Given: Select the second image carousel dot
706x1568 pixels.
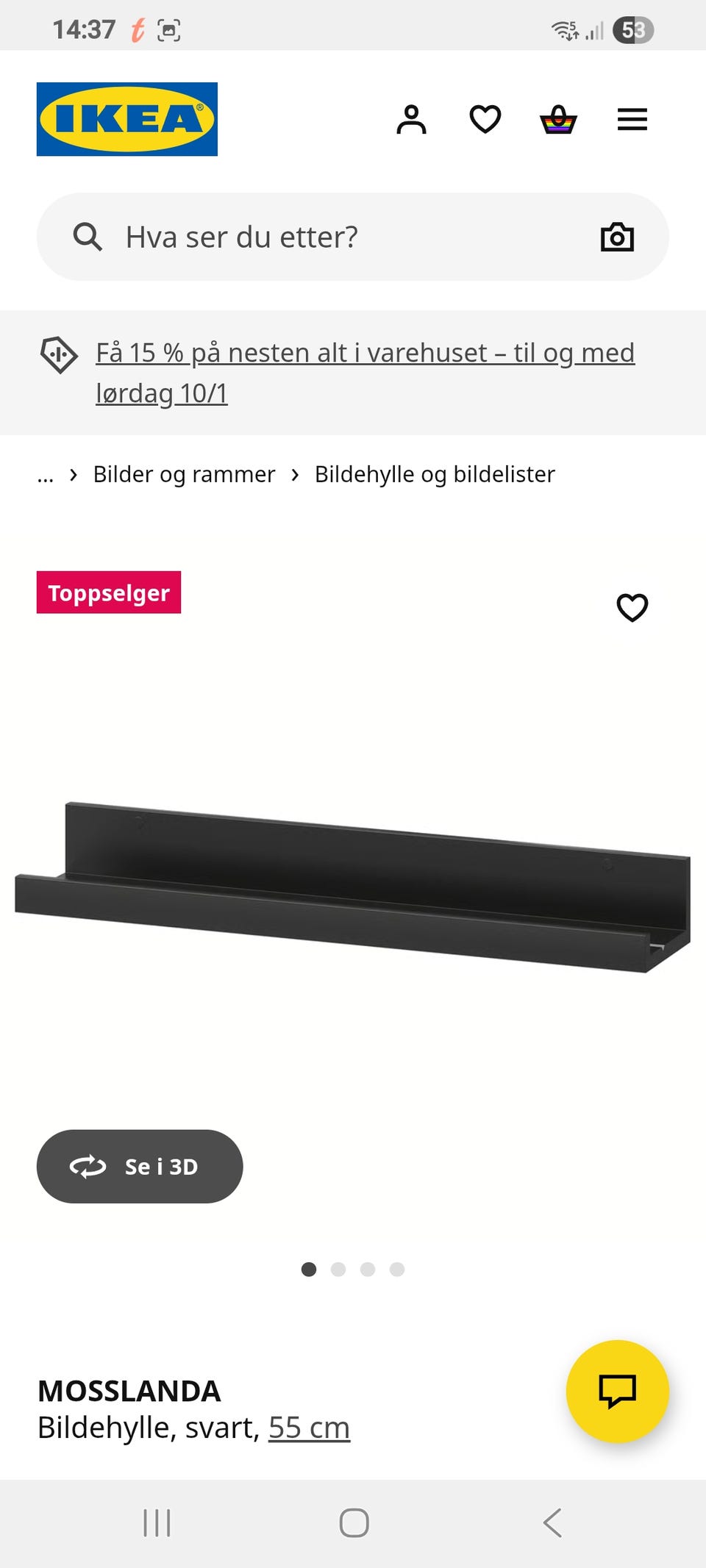Looking at the screenshot, I should click(339, 1269).
